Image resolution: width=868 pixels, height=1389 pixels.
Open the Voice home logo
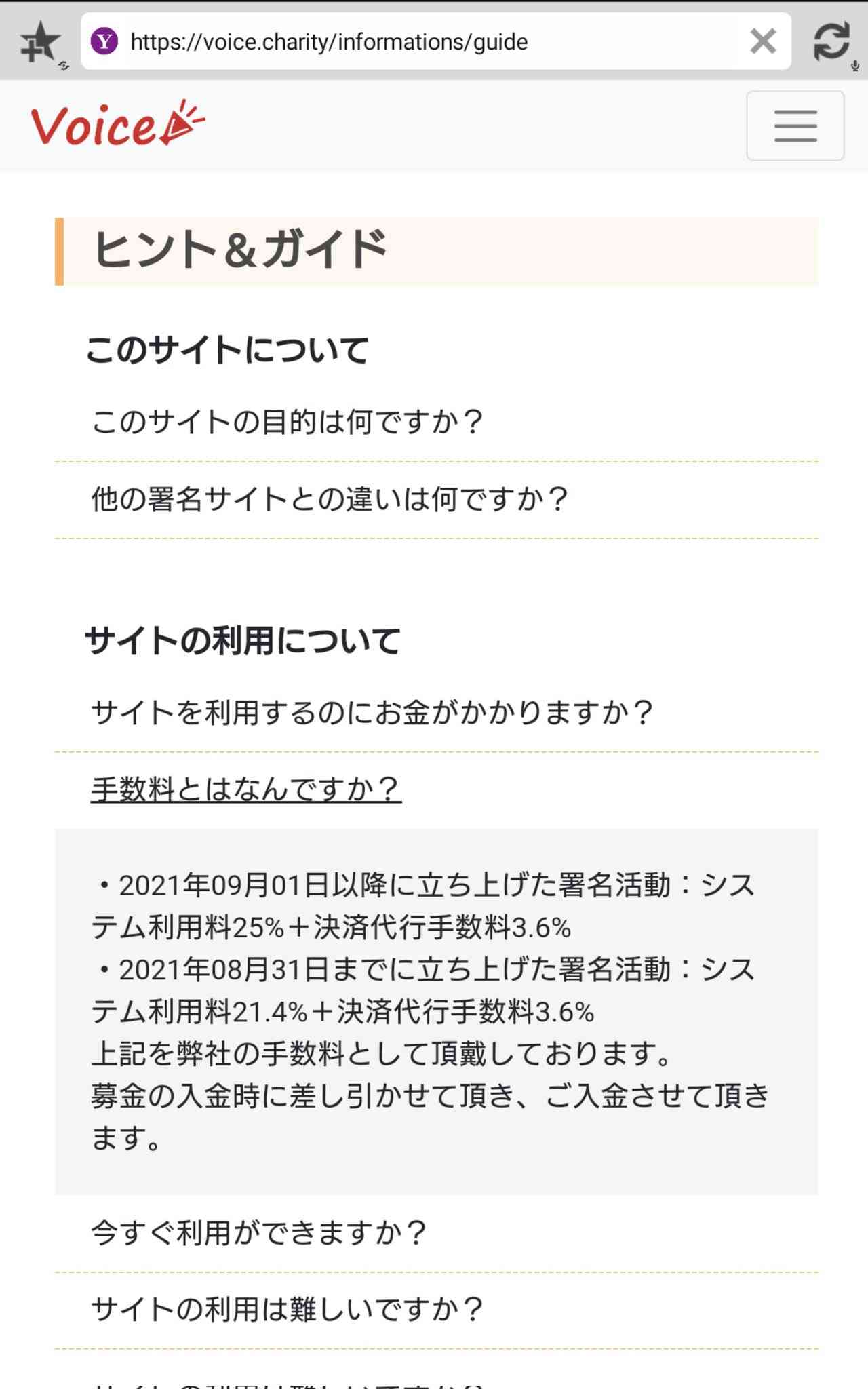117,125
